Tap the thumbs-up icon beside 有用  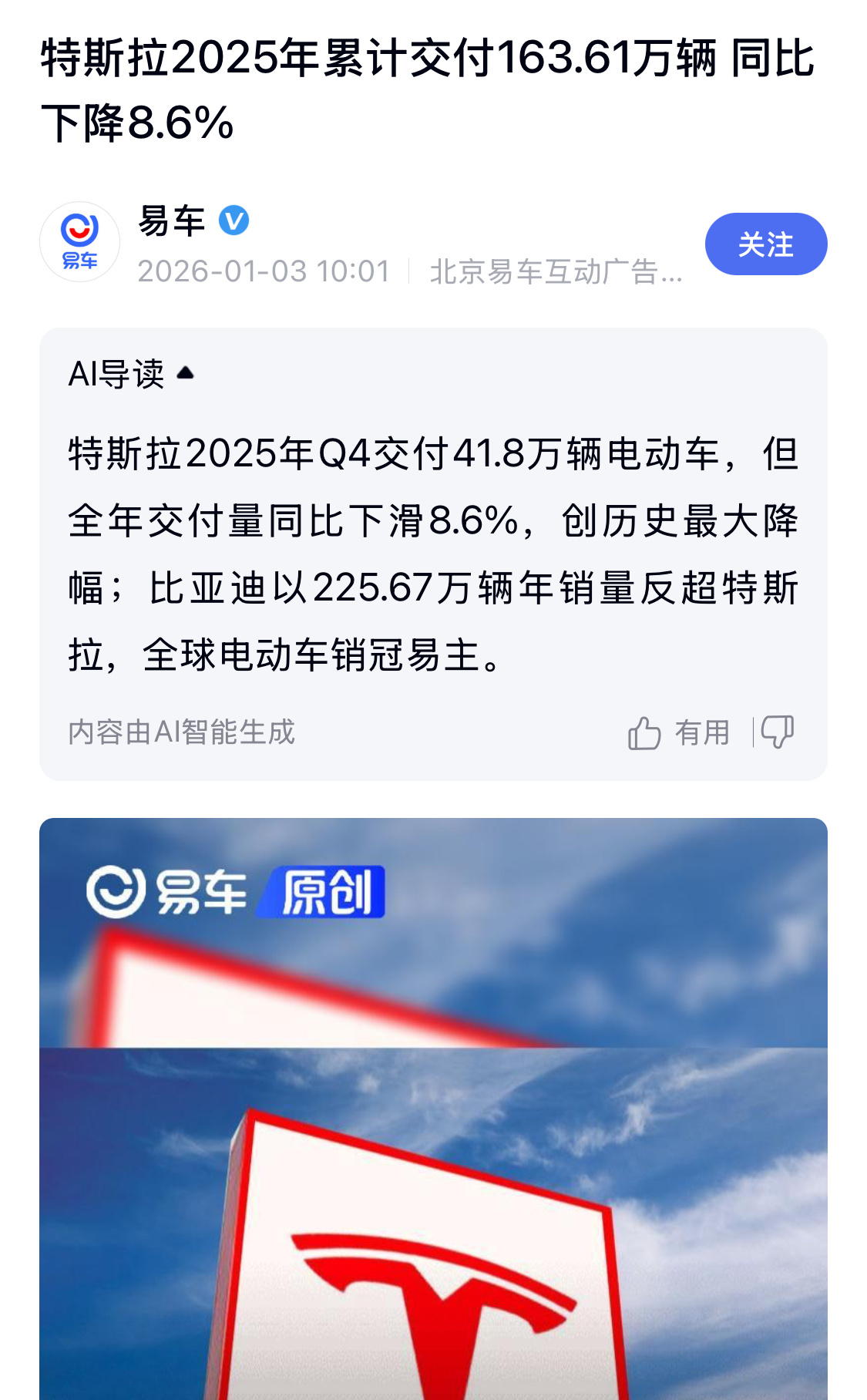click(646, 733)
